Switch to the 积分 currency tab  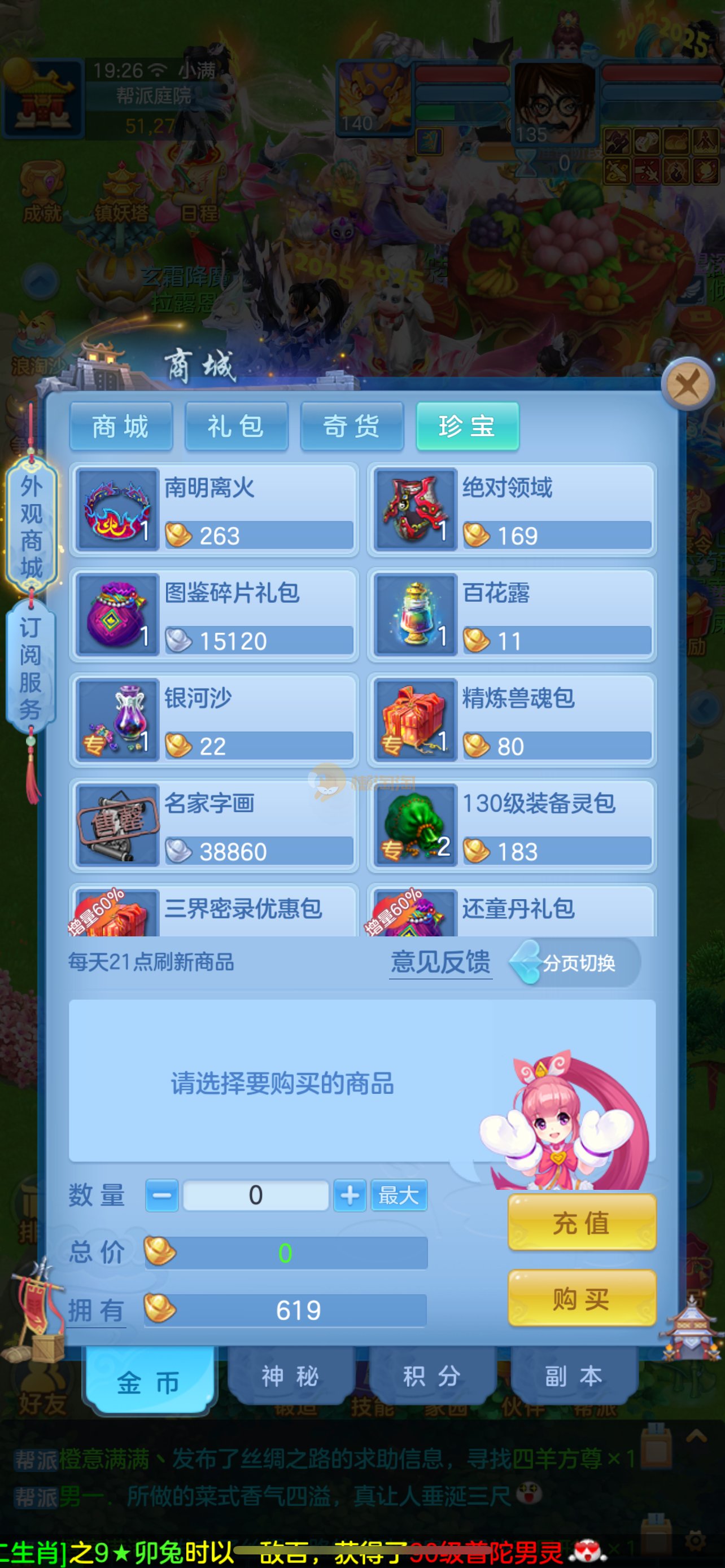[431, 1376]
